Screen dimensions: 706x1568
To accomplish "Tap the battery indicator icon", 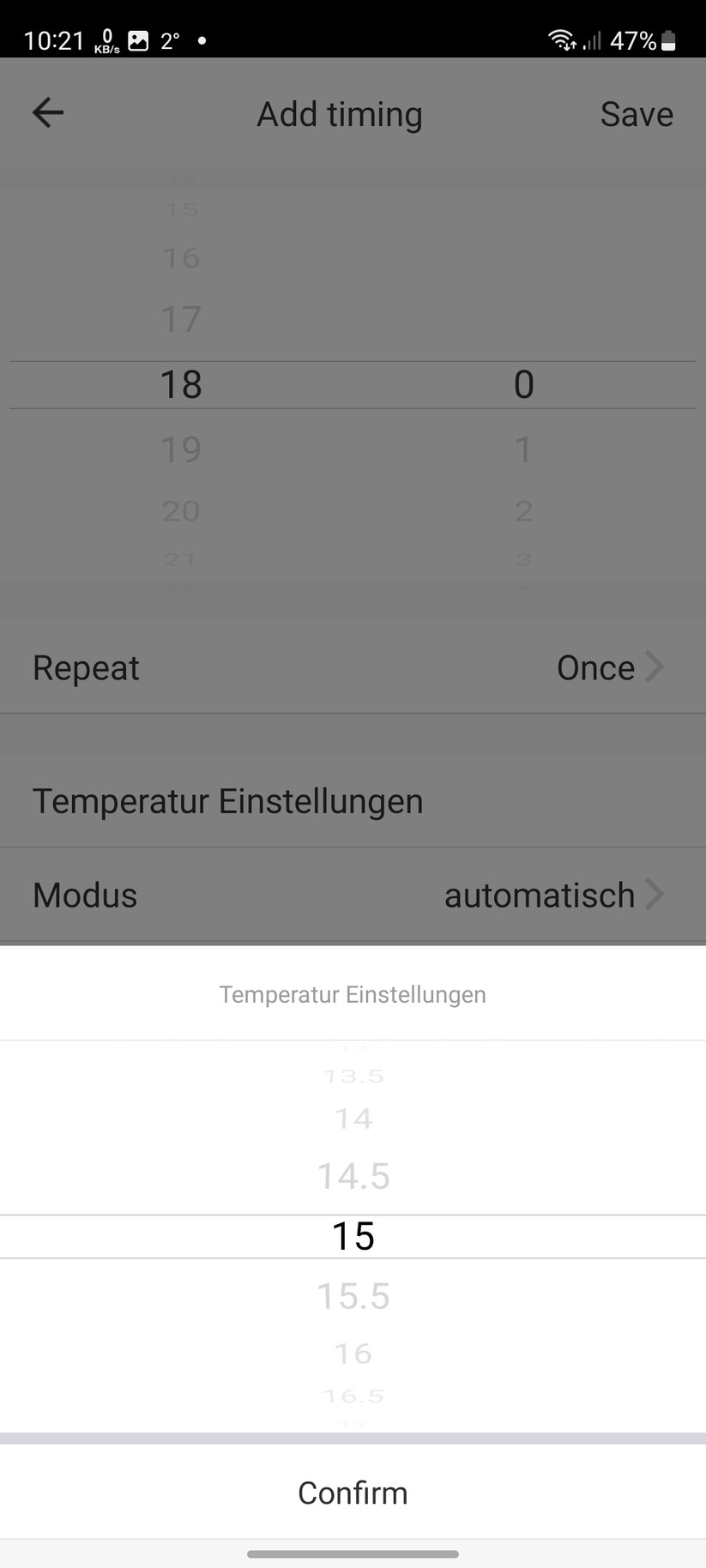I will coord(667,39).
